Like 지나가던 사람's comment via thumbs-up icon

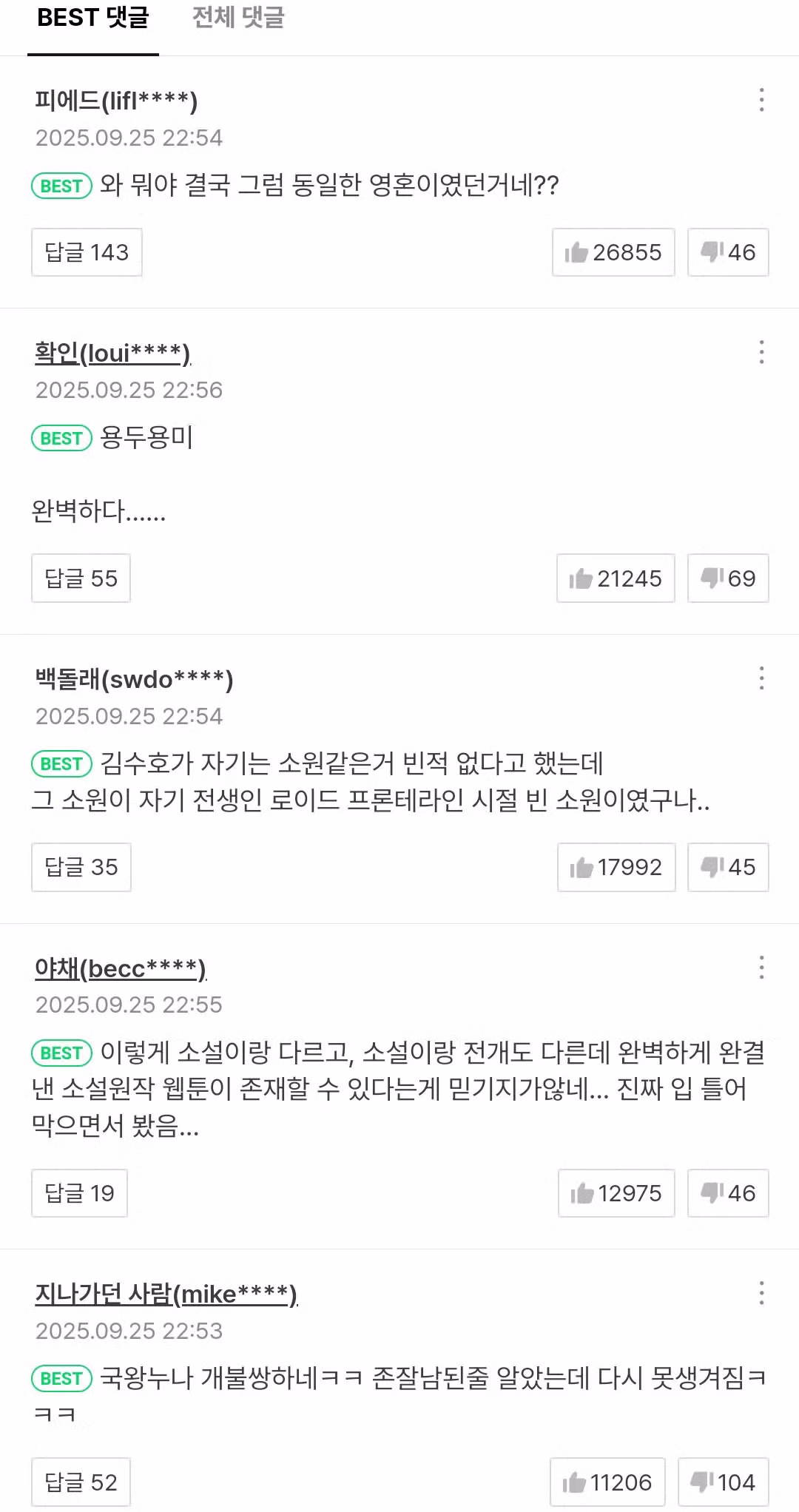[576, 1482]
